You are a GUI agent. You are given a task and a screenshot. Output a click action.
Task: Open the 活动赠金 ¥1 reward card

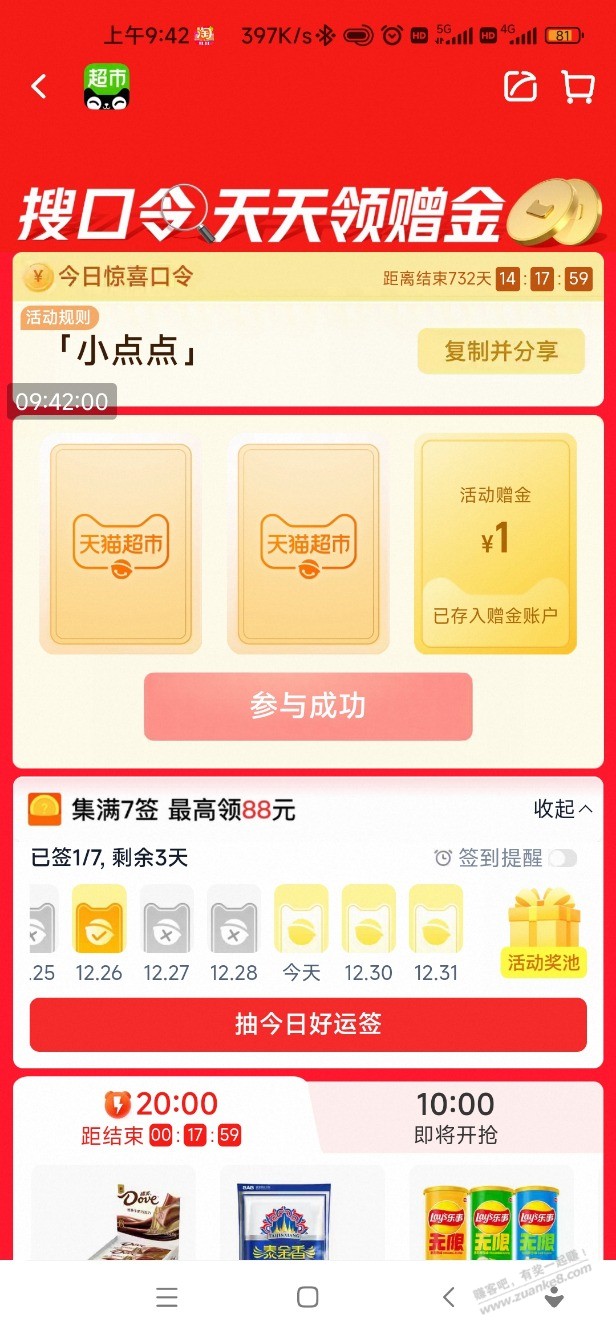click(495, 543)
